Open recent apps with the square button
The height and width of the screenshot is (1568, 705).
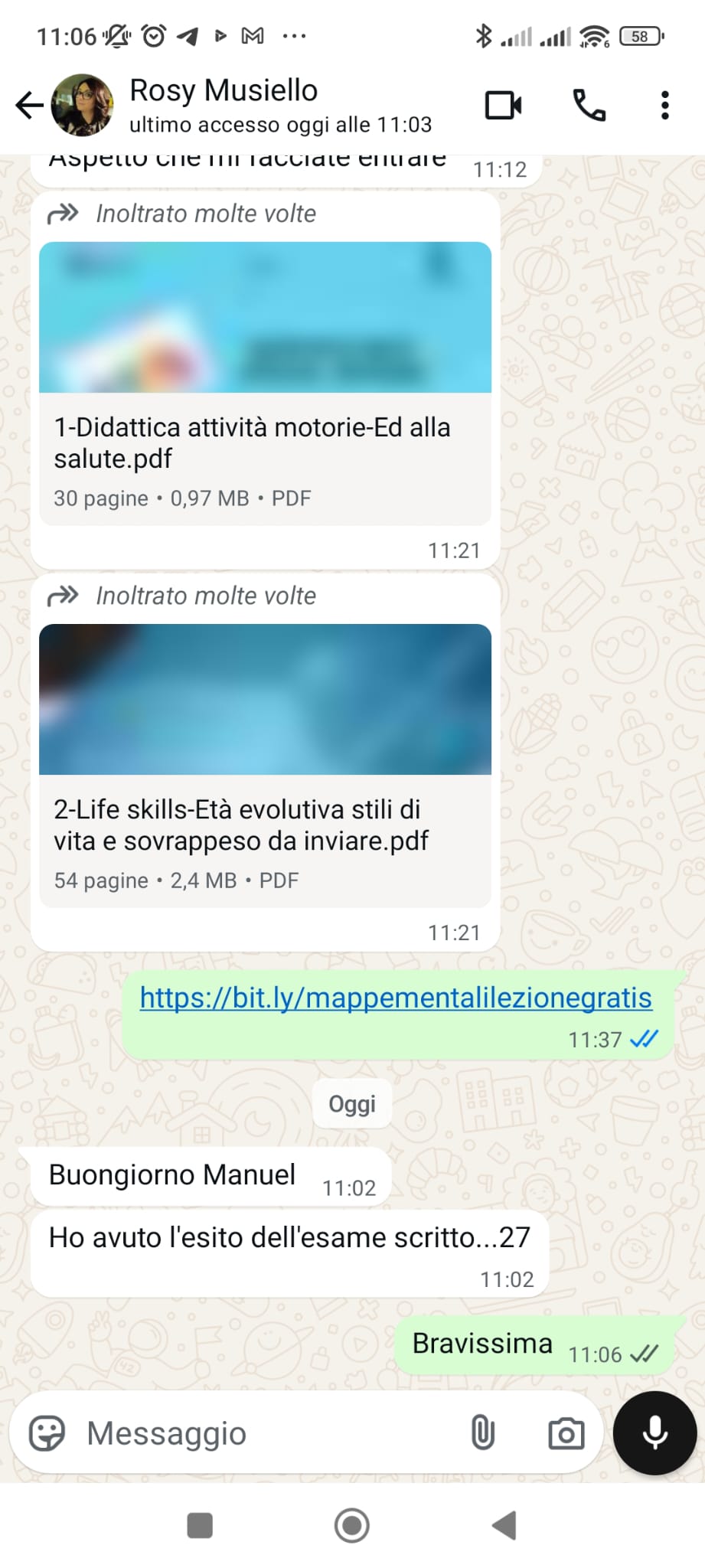(200, 1525)
